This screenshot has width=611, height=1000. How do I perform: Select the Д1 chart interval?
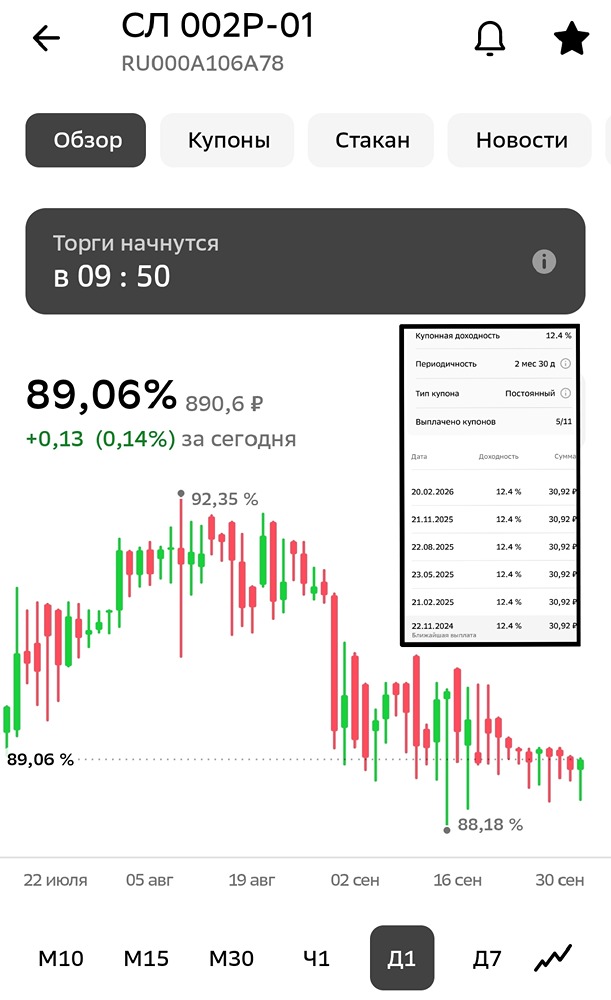pyautogui.click(x=401, y=958)
